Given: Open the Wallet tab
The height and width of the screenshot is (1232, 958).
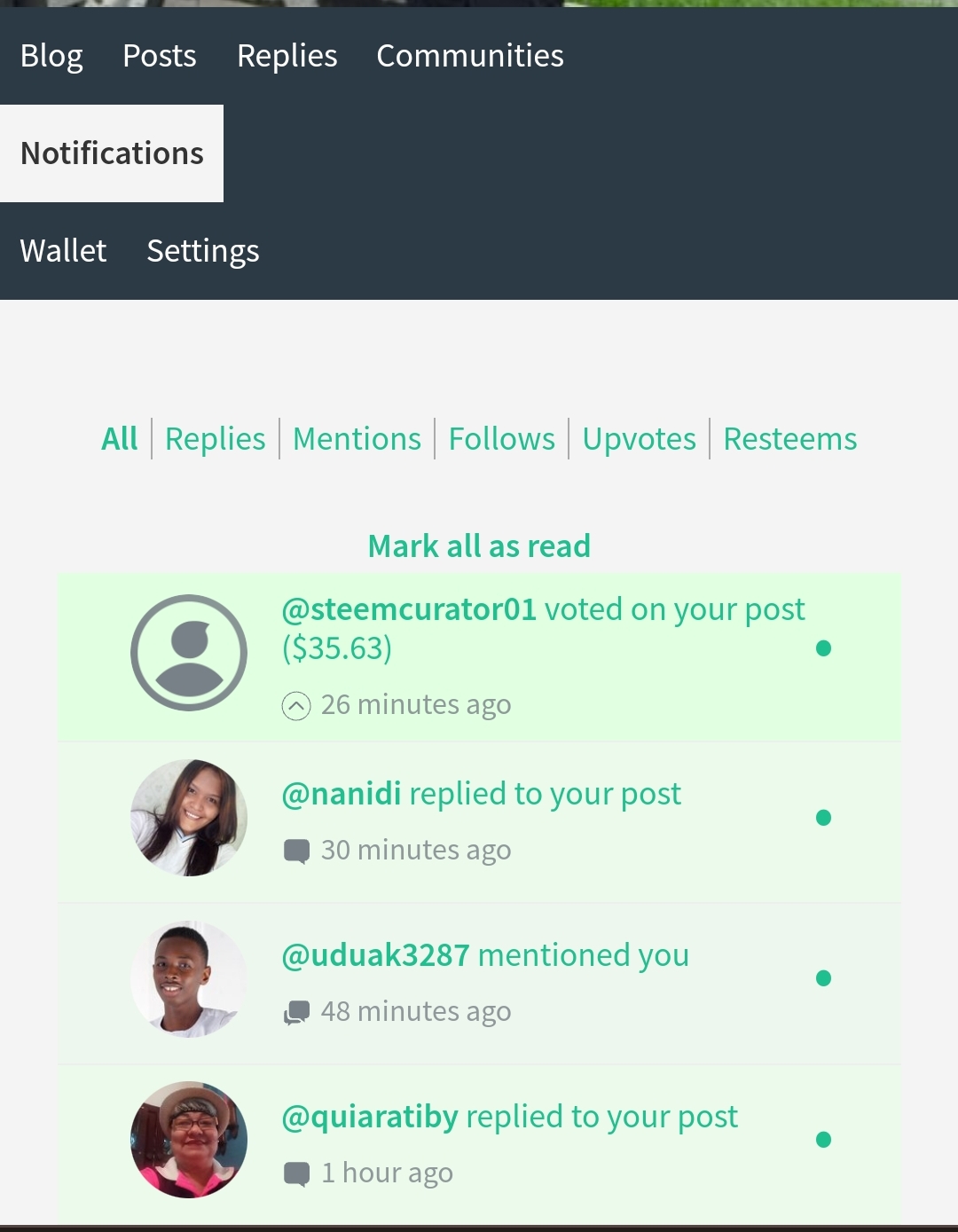Looking at the screenshot, I should [x=63, y=251].
